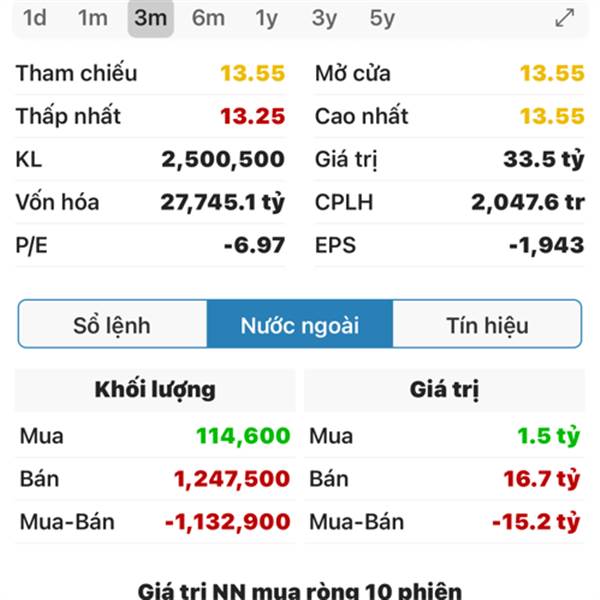
Task: Expand the chart to fullscreen
Action: [x=565, y=18]
